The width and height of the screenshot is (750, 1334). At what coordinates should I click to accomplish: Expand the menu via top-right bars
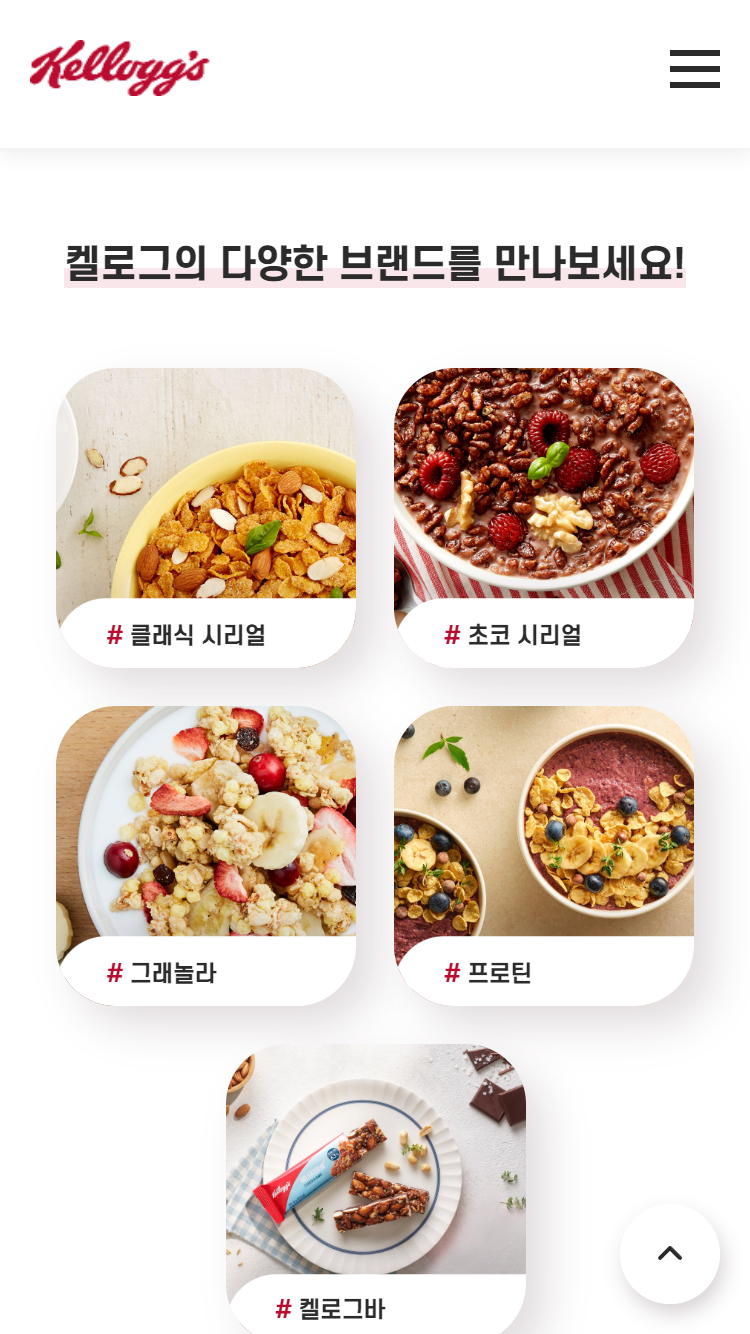pyautogui.click(x=694, y=70)
